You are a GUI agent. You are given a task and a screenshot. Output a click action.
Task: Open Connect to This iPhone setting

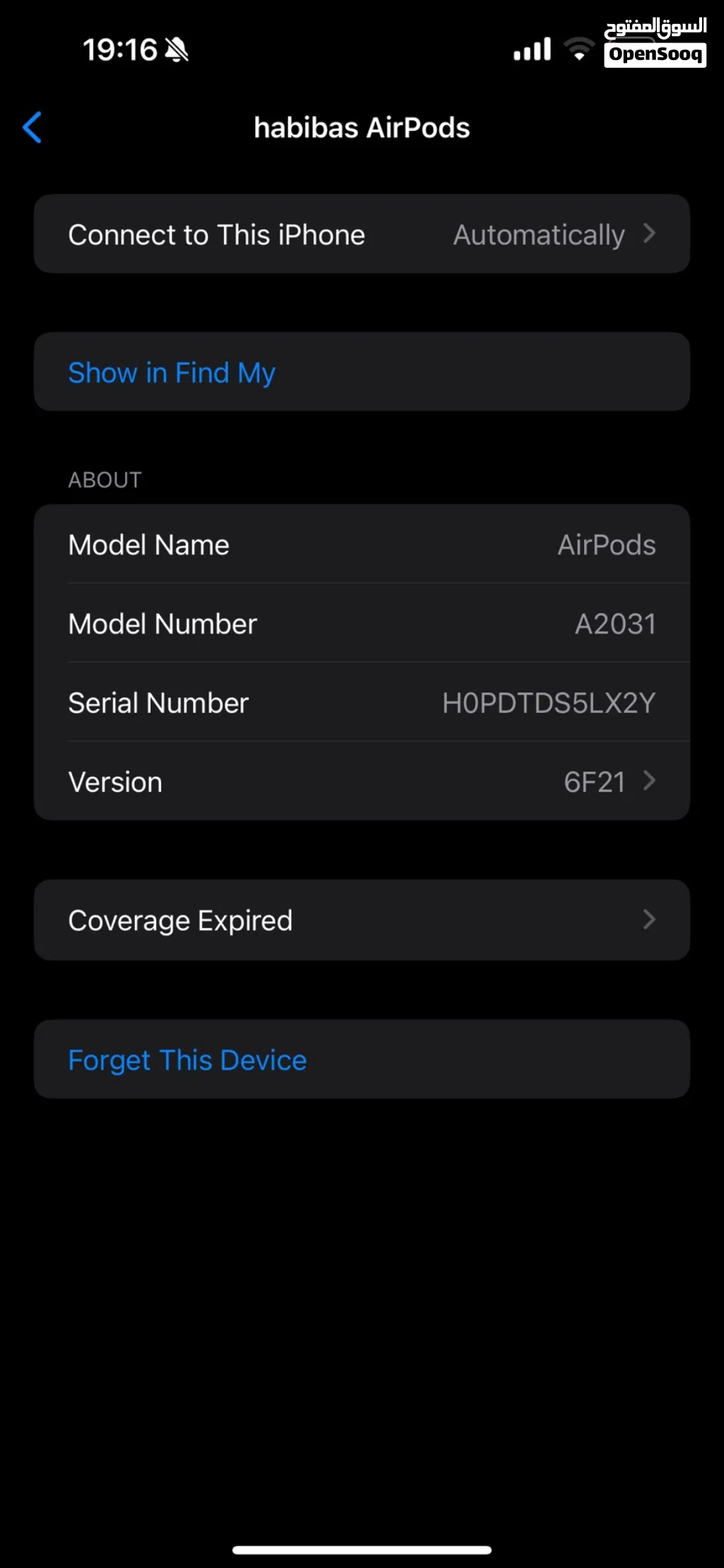(362, 234)
